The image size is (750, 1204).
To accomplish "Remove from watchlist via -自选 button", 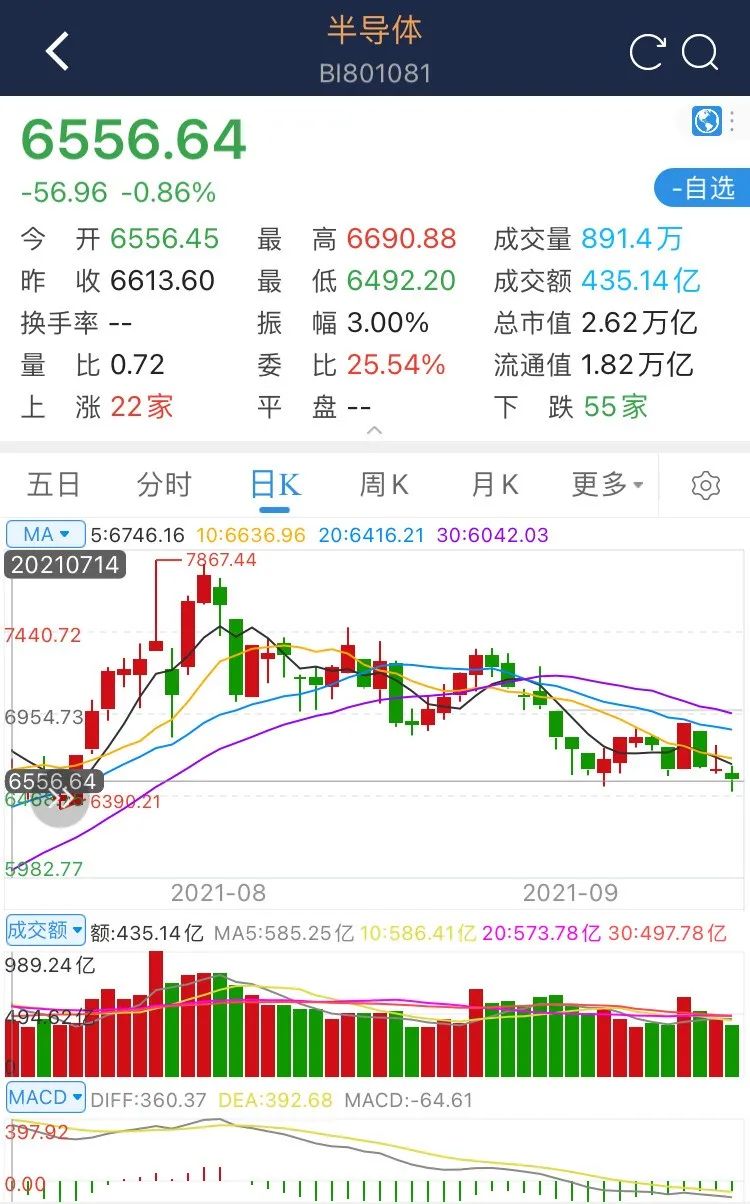I will [x=703, y=187].
